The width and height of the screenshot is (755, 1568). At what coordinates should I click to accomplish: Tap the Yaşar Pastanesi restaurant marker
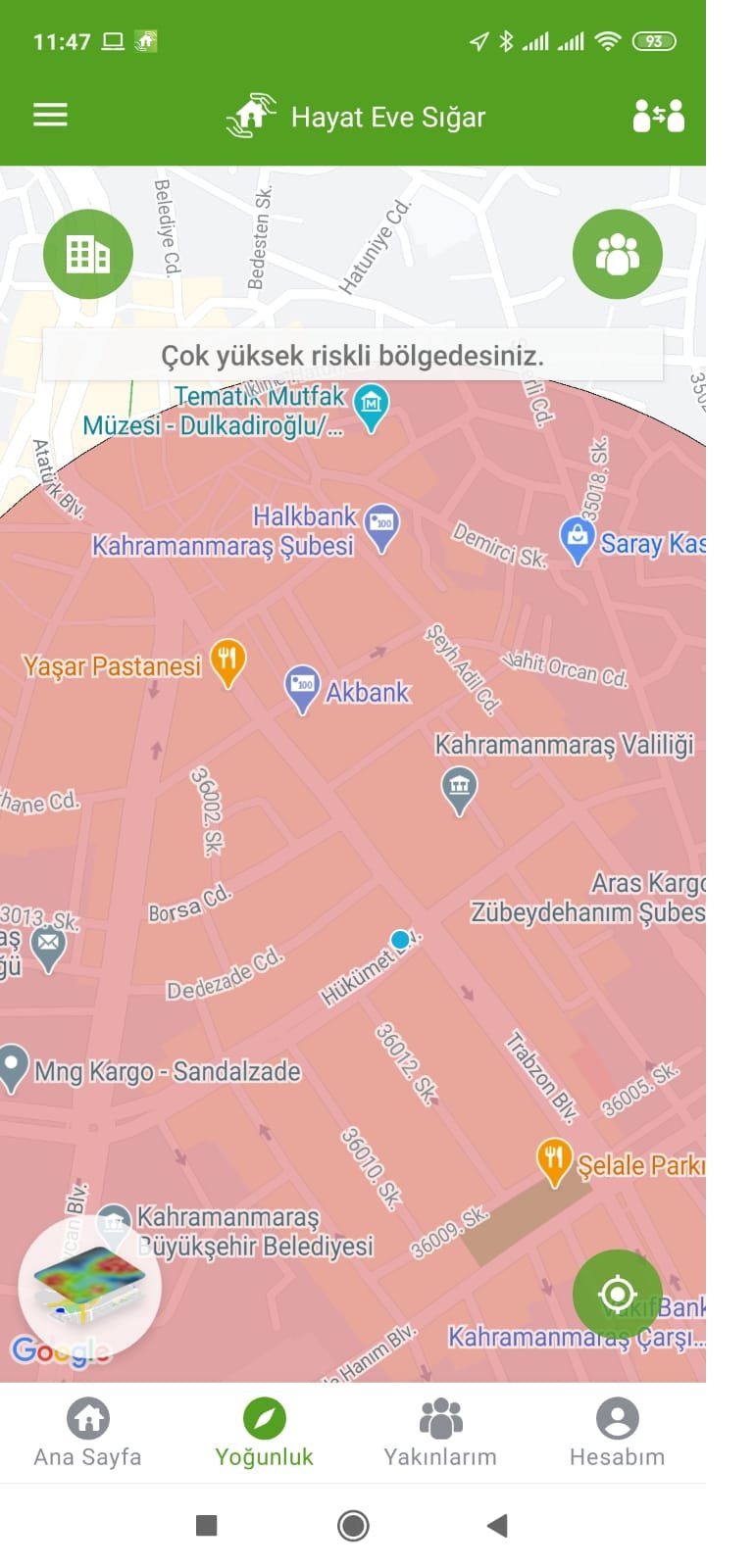click(x=227, y=662)
